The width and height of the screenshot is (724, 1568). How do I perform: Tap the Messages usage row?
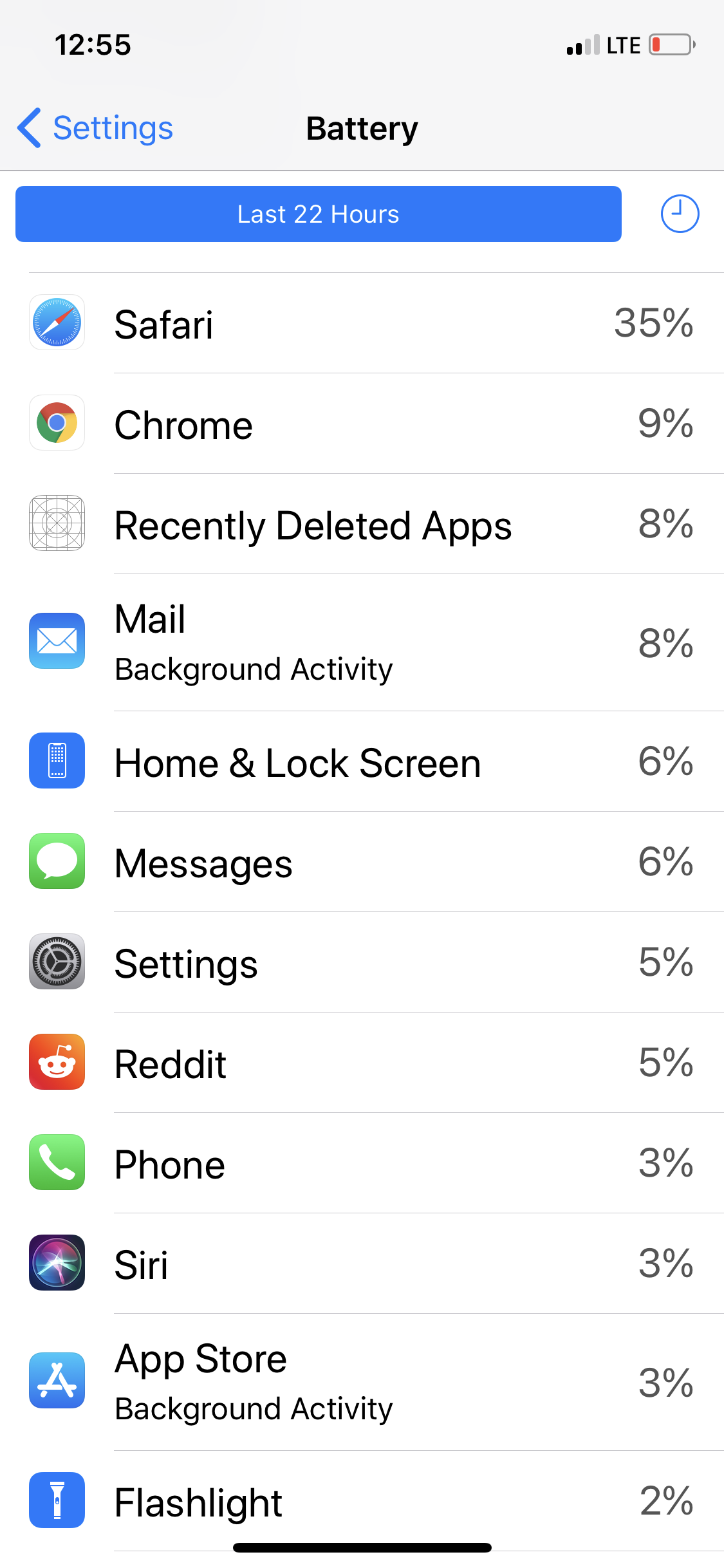362,862
